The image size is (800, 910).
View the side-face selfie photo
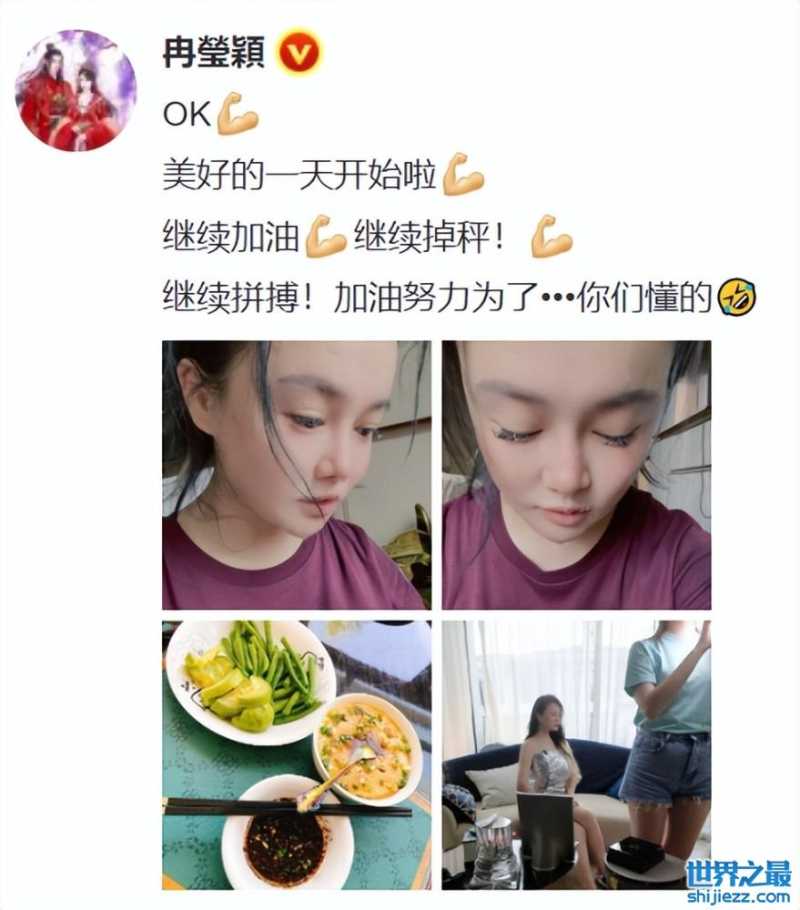click(x=296, y=475)
